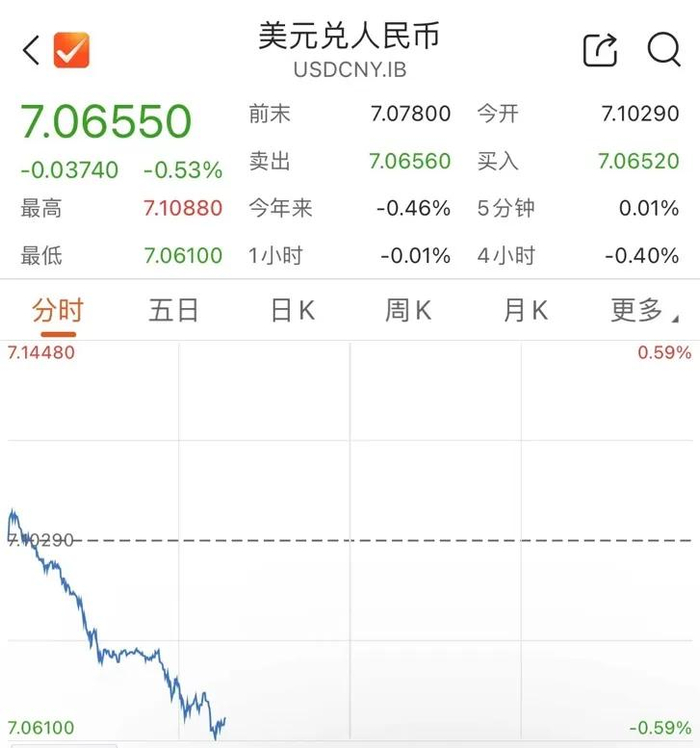700x748 pixels.
Task: Switch to the 五日 chart tab
Action: 174,311
